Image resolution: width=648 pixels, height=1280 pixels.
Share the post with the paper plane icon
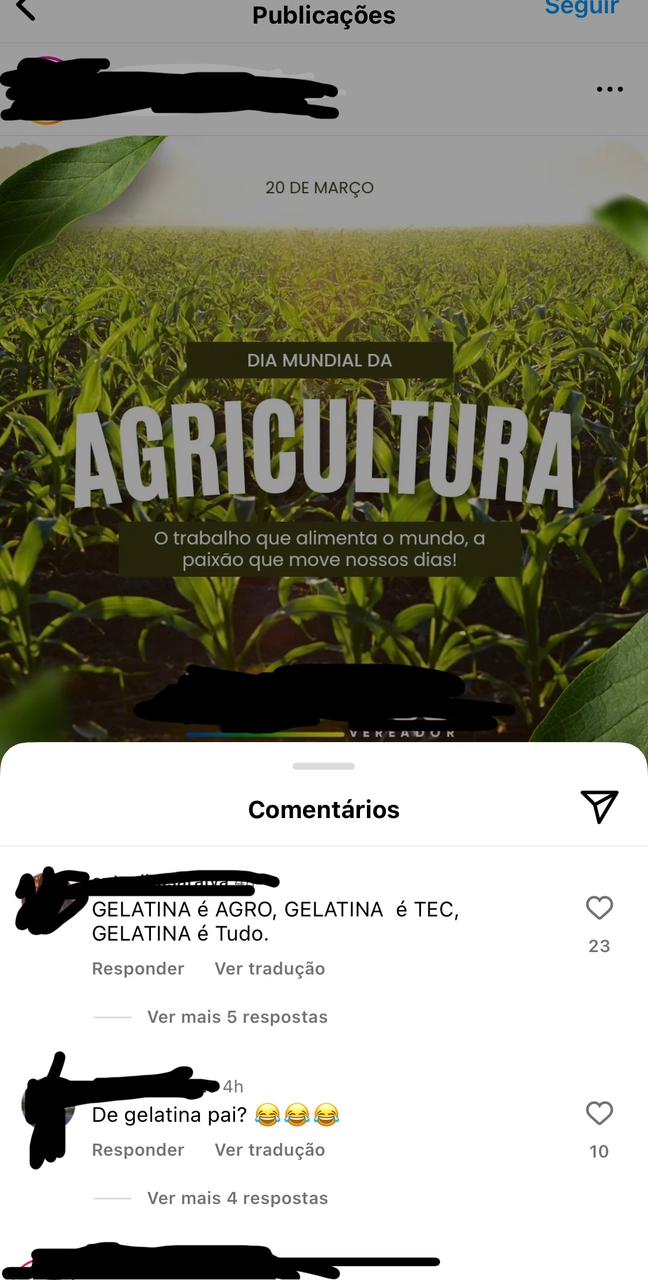click(x=599, y=806)
